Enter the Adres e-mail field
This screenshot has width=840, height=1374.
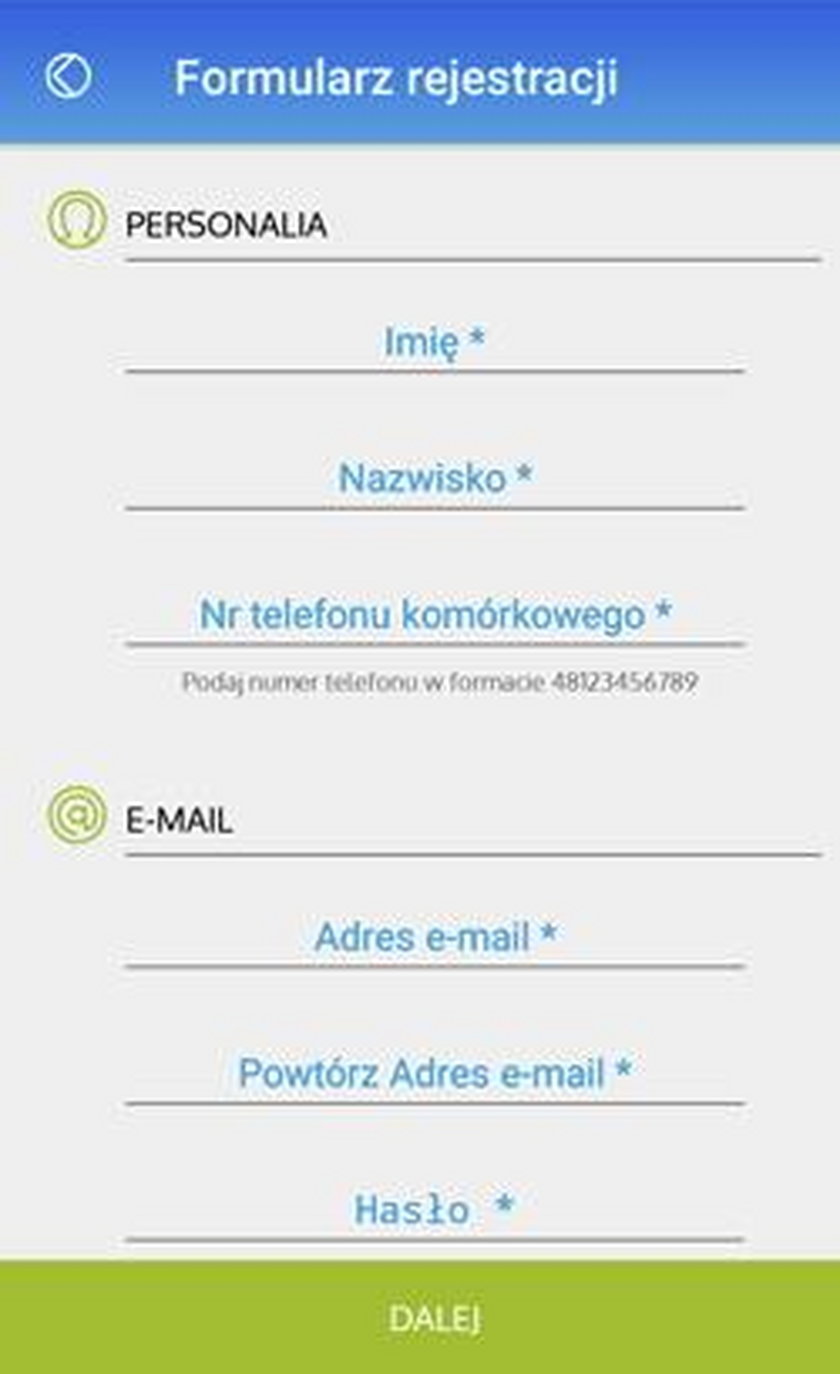pyautogui.click(x=434, y=938)
